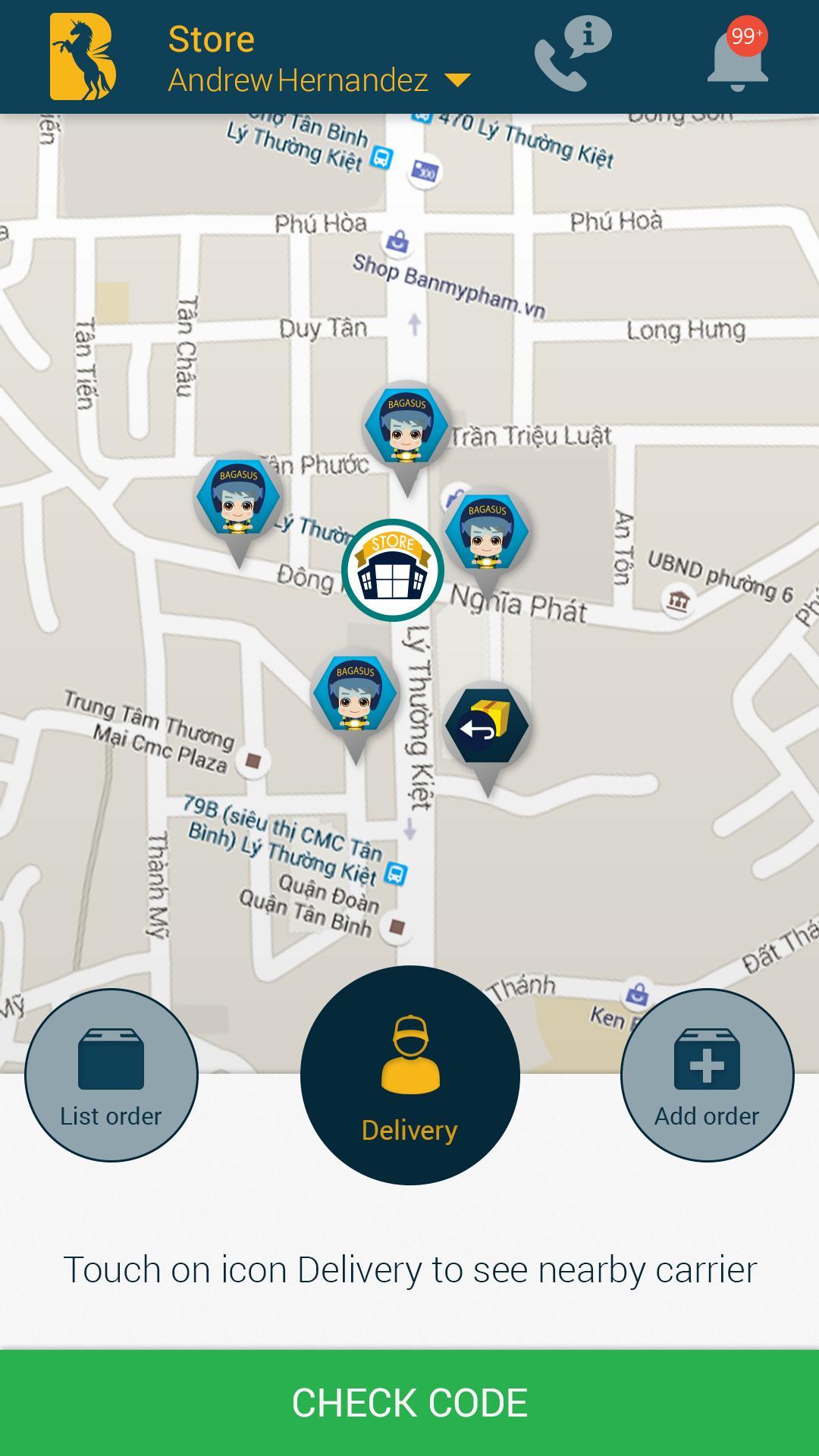Screen dimensions: 819x1456
Task: Open the store selector dropdown for Andrew Hernandez
Action: [457, 80]
